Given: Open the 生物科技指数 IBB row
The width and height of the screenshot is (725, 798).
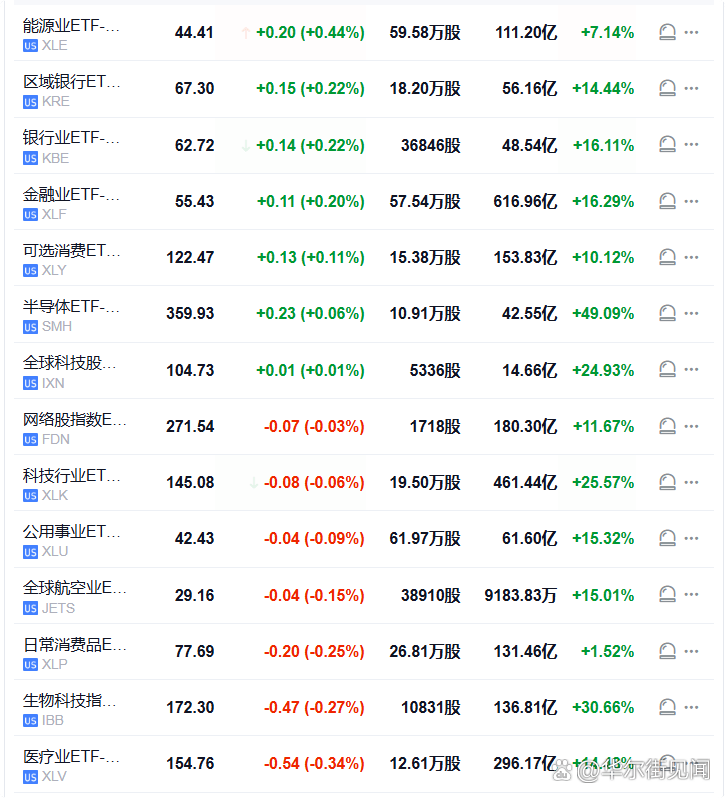Looking at the screenshot, I should 71,700.
